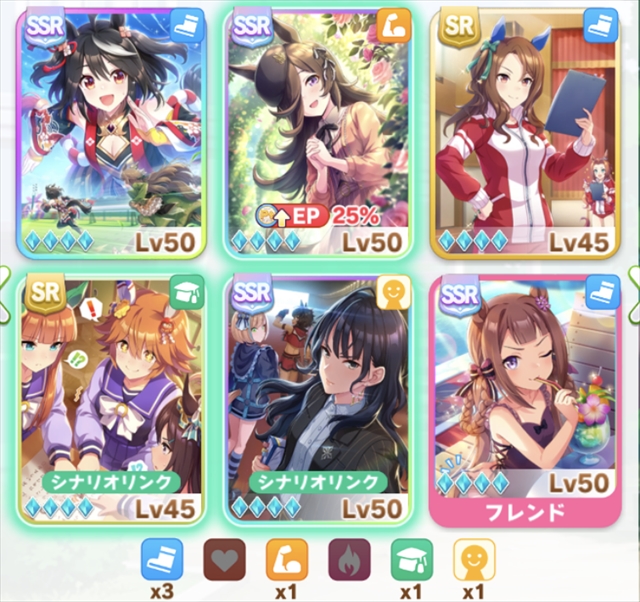Open the フレンド SSR Lv50 card
The width and height of the screenshot is (640, 602).
pos(527,398)
